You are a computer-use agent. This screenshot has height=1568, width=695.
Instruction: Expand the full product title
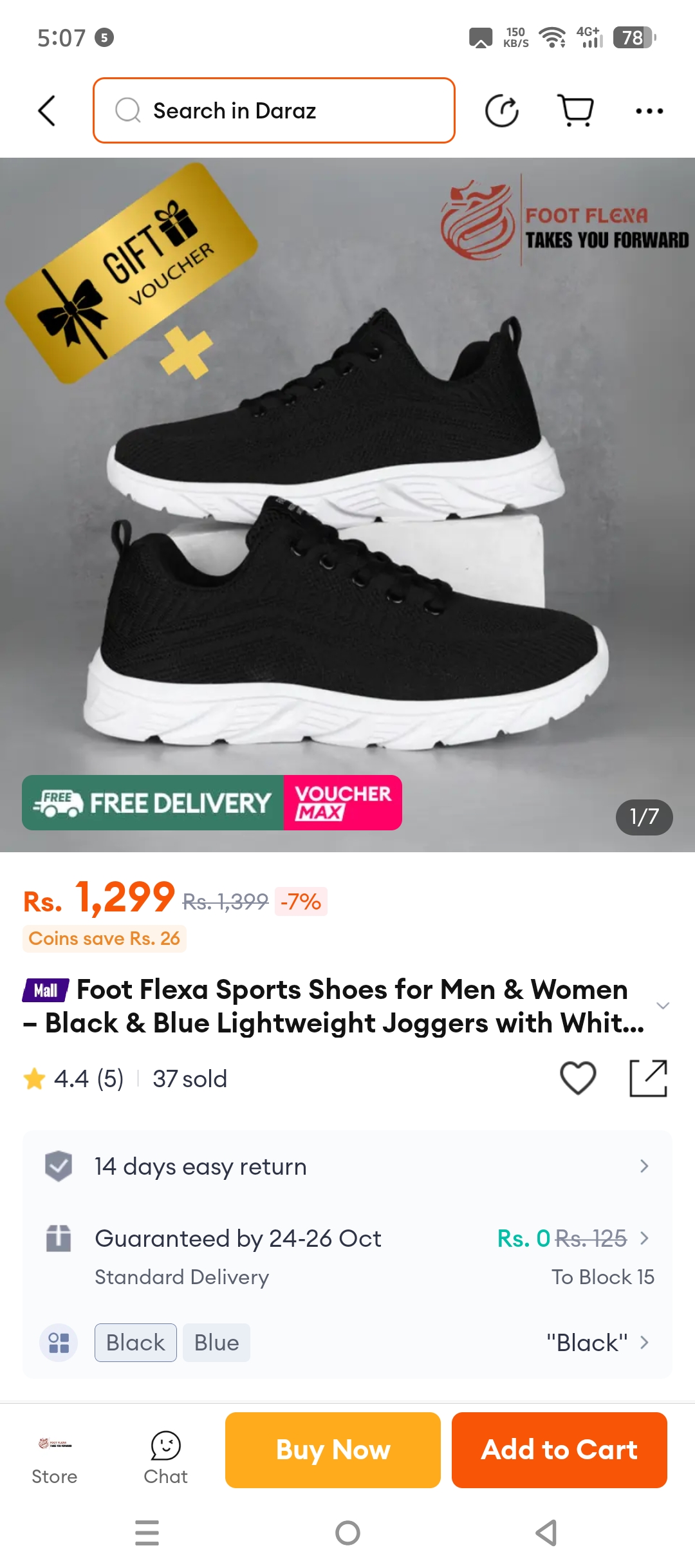[x=663, y=1005]
